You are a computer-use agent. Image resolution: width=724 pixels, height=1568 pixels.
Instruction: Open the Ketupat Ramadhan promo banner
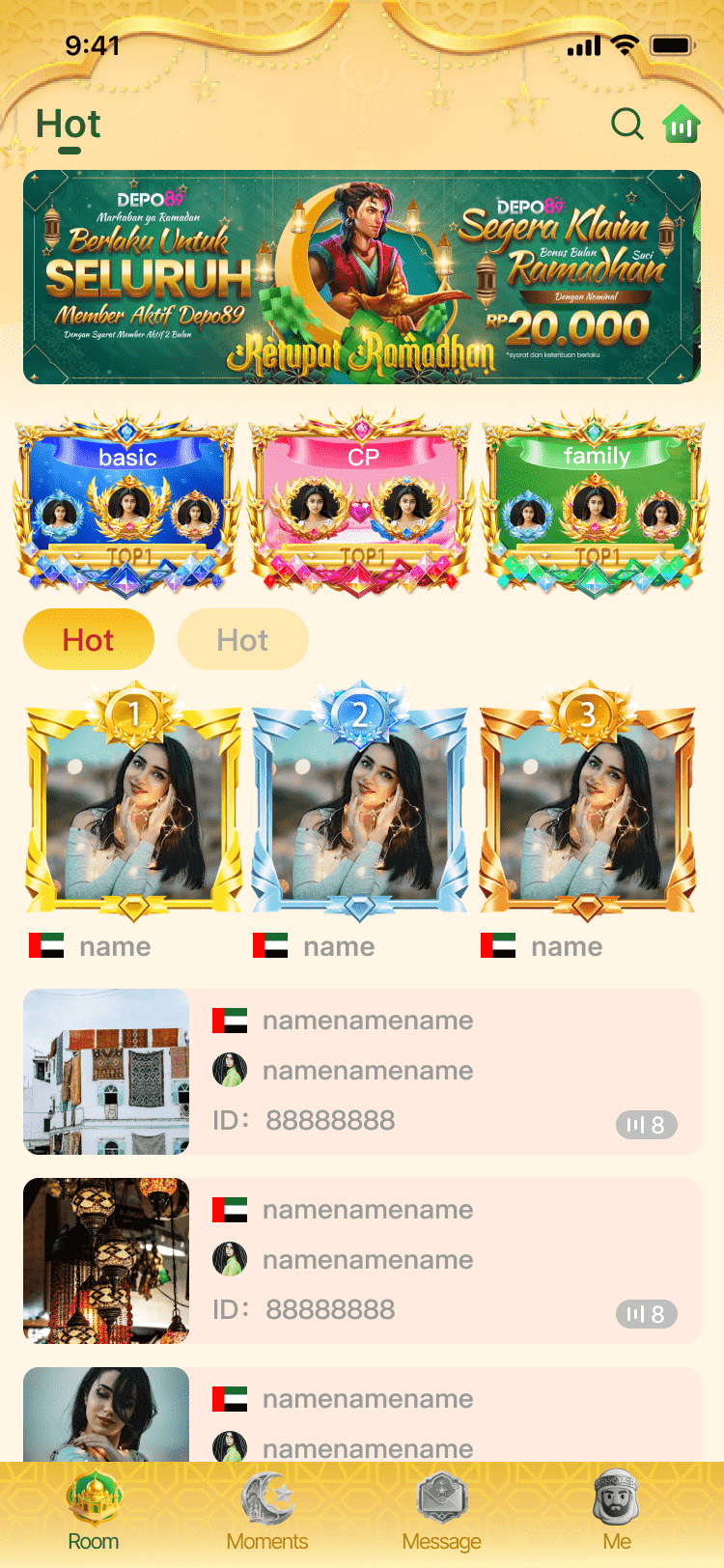[362, 277]
